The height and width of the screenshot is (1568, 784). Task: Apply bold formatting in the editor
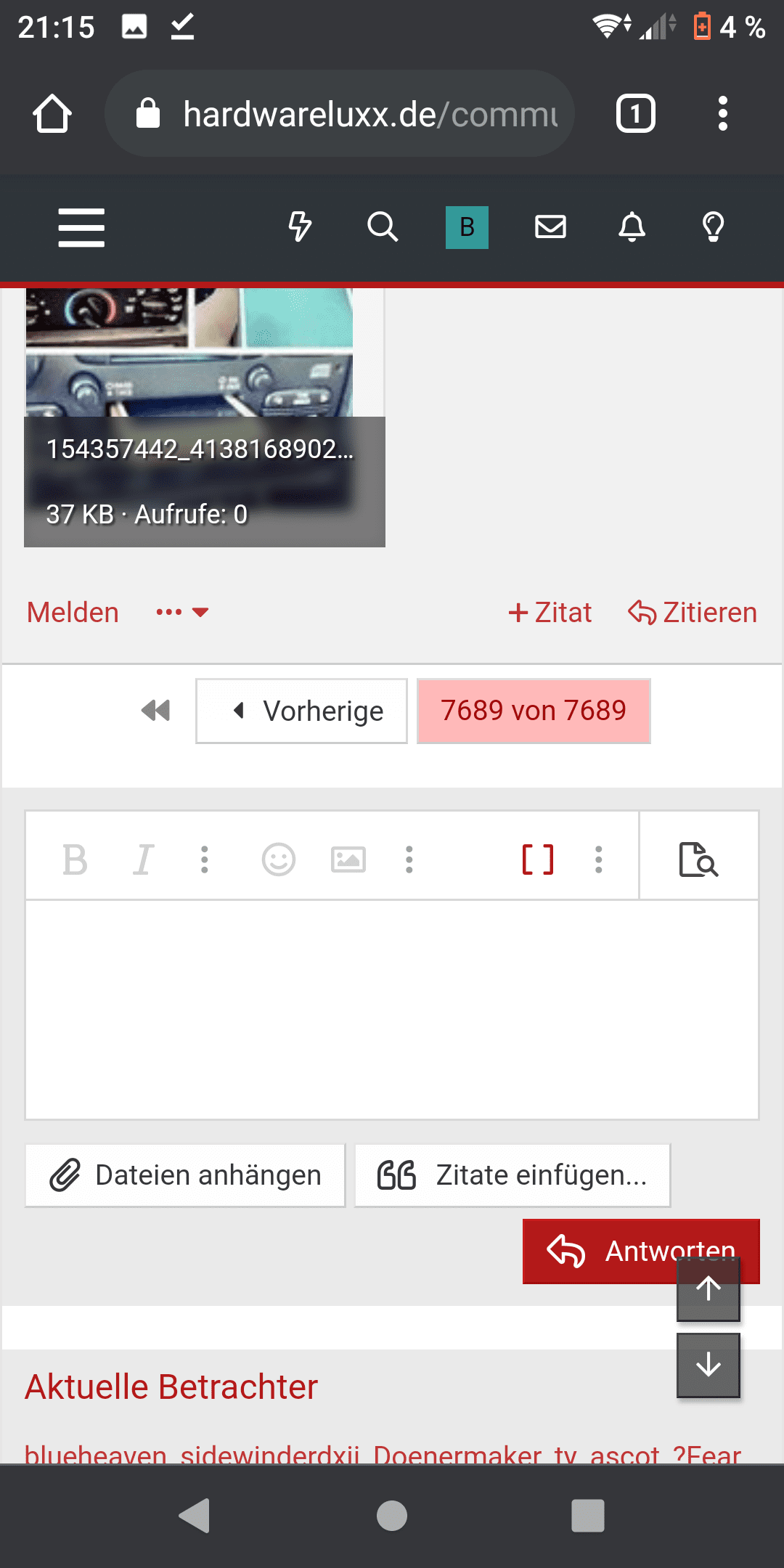coord(75,860)
